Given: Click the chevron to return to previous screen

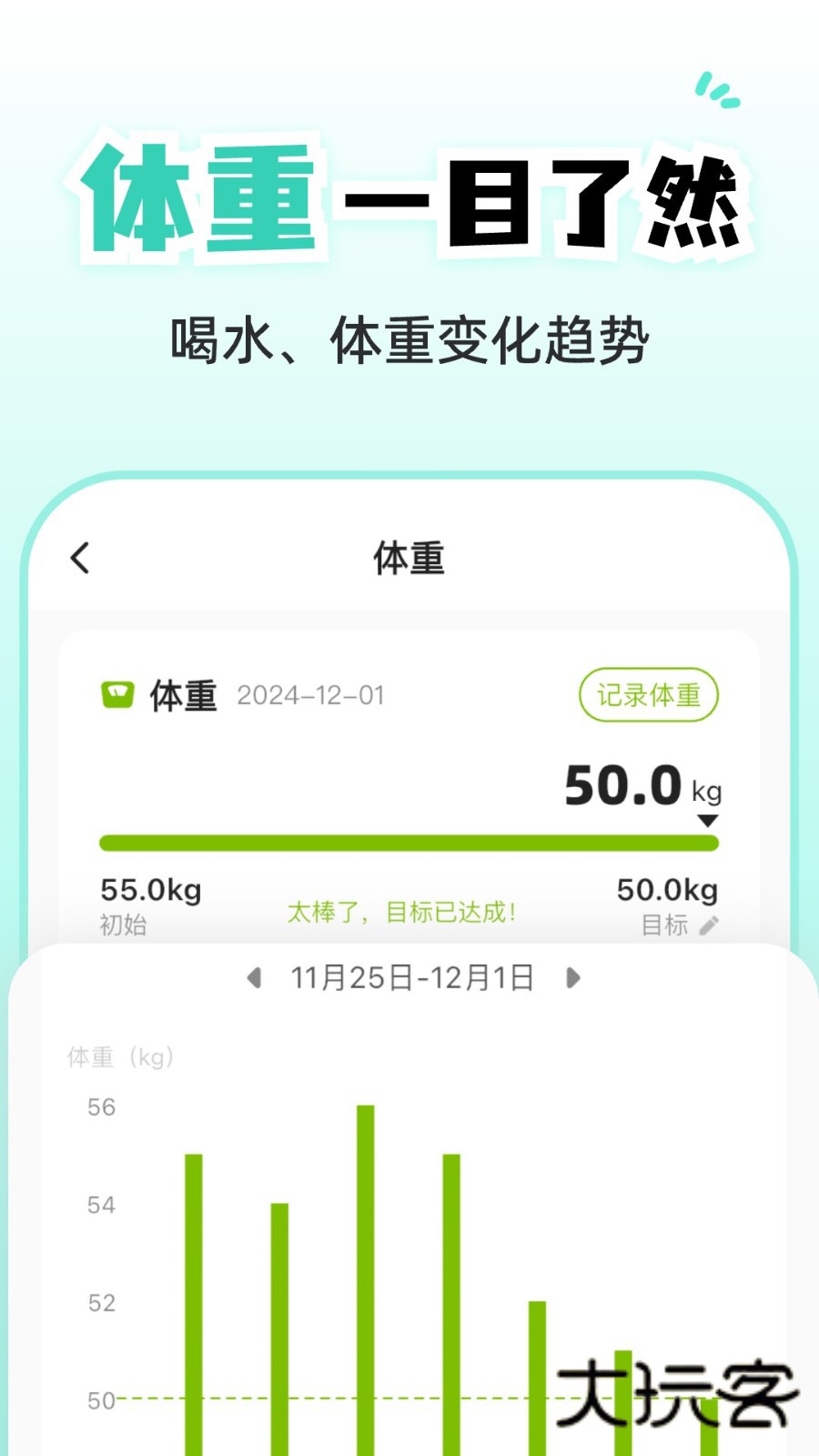Looking at the screenshot, I should pyautogui.click(x=80, y=557).
